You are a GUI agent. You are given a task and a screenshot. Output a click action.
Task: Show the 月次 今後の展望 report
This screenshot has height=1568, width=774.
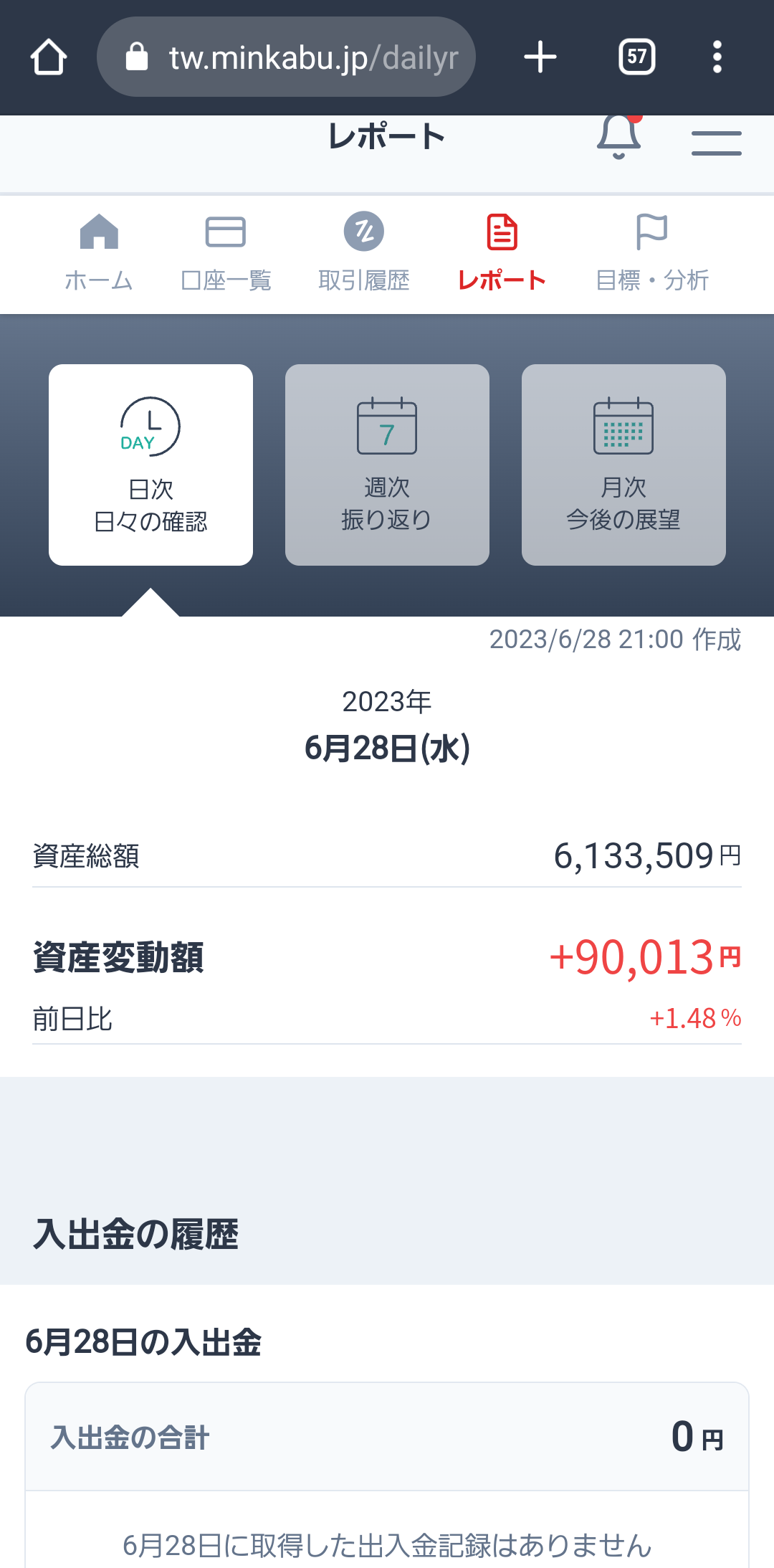coord(623,465)
